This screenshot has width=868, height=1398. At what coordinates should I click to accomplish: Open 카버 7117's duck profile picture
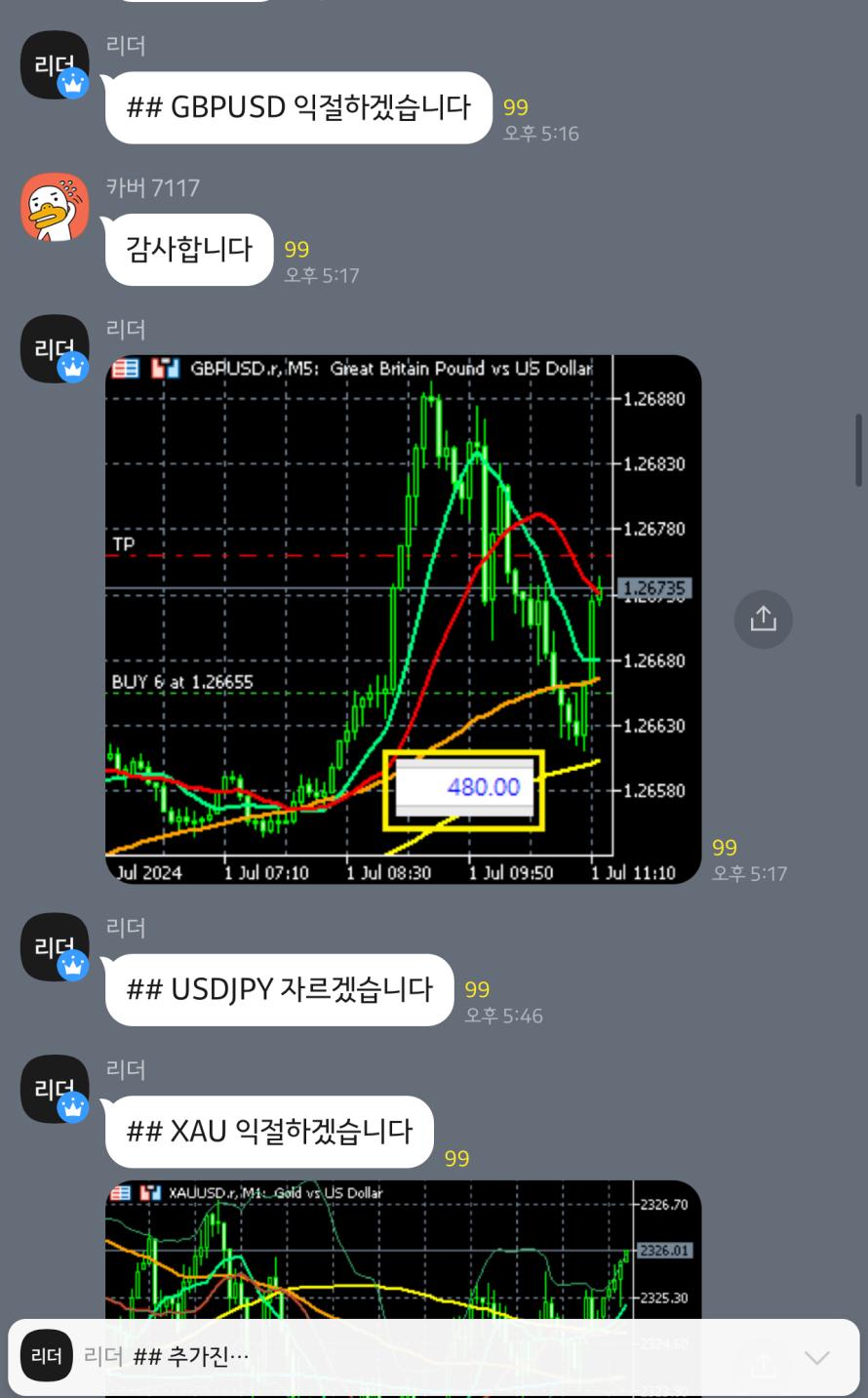click(55, 207)
